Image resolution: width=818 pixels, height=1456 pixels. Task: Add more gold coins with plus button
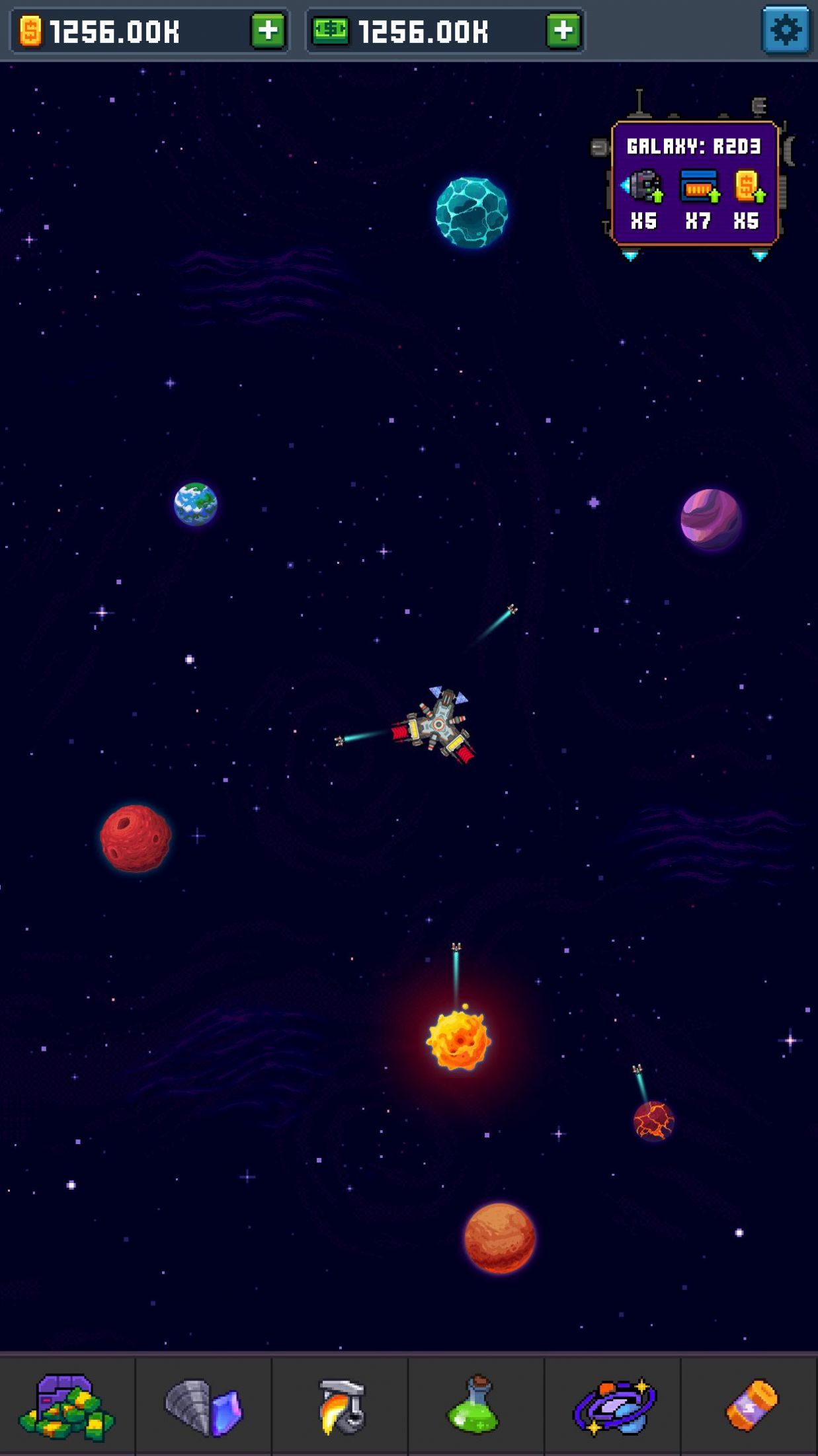(x=268, y=30)
